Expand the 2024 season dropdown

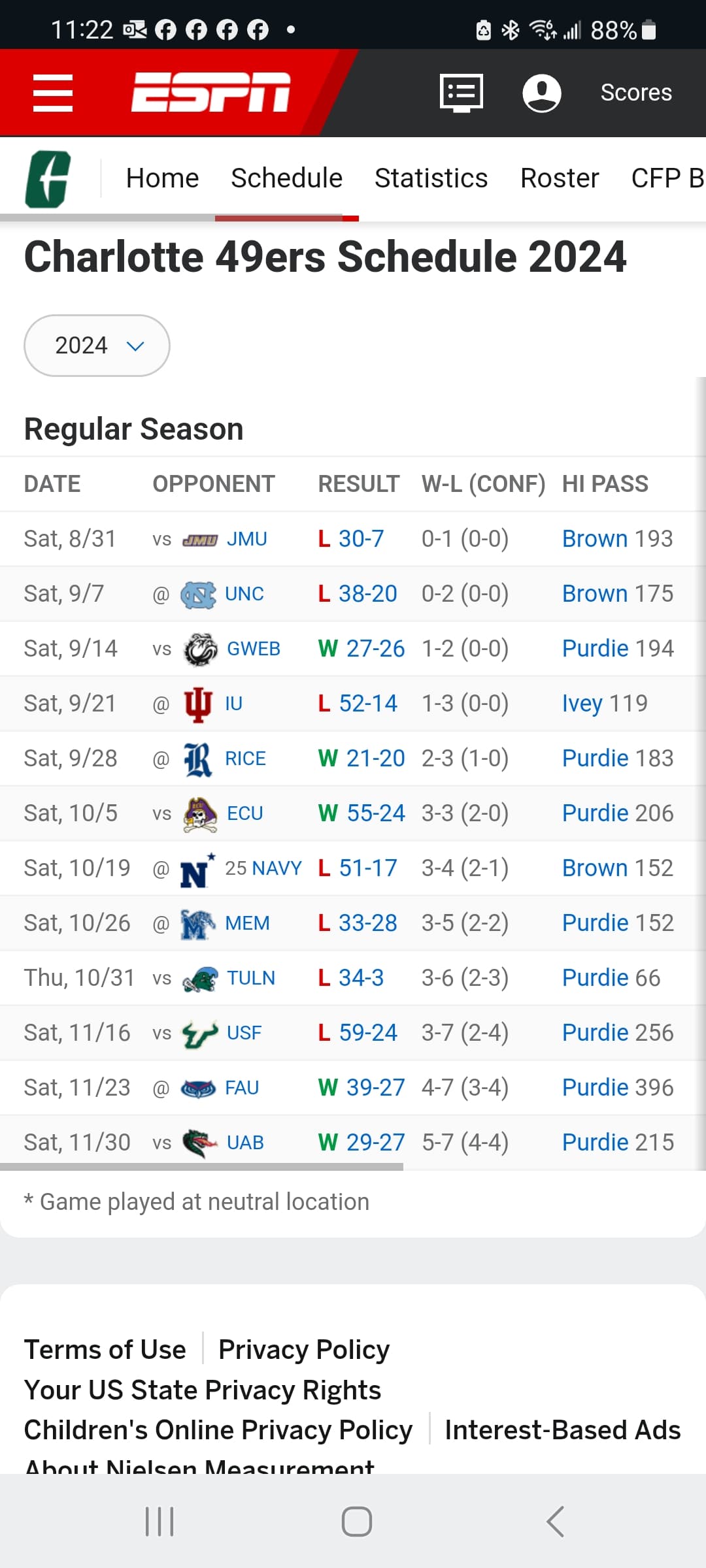pyautogui.click(x=97, y=346)
